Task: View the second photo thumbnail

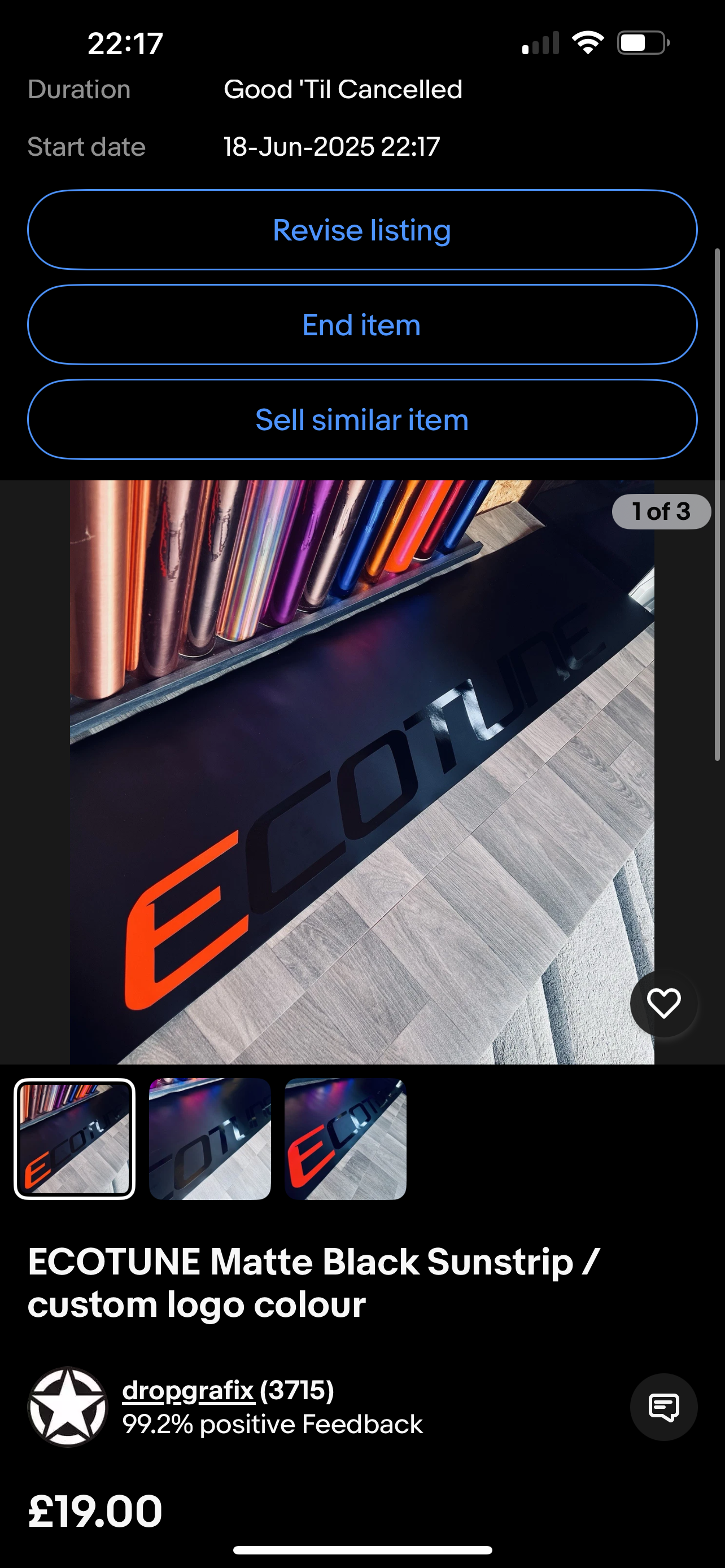Action: click(210, 1139)
